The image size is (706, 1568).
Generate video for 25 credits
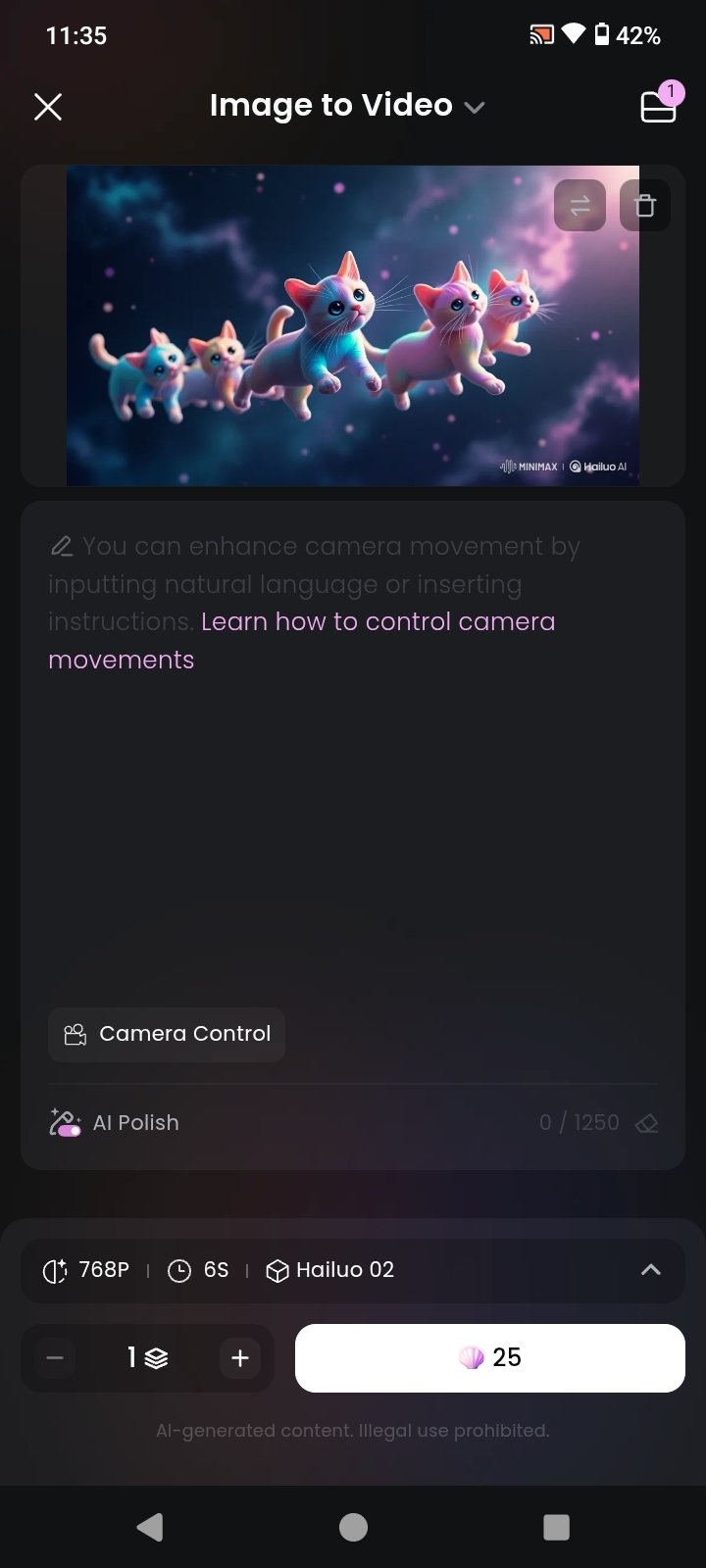point(489,1358)
